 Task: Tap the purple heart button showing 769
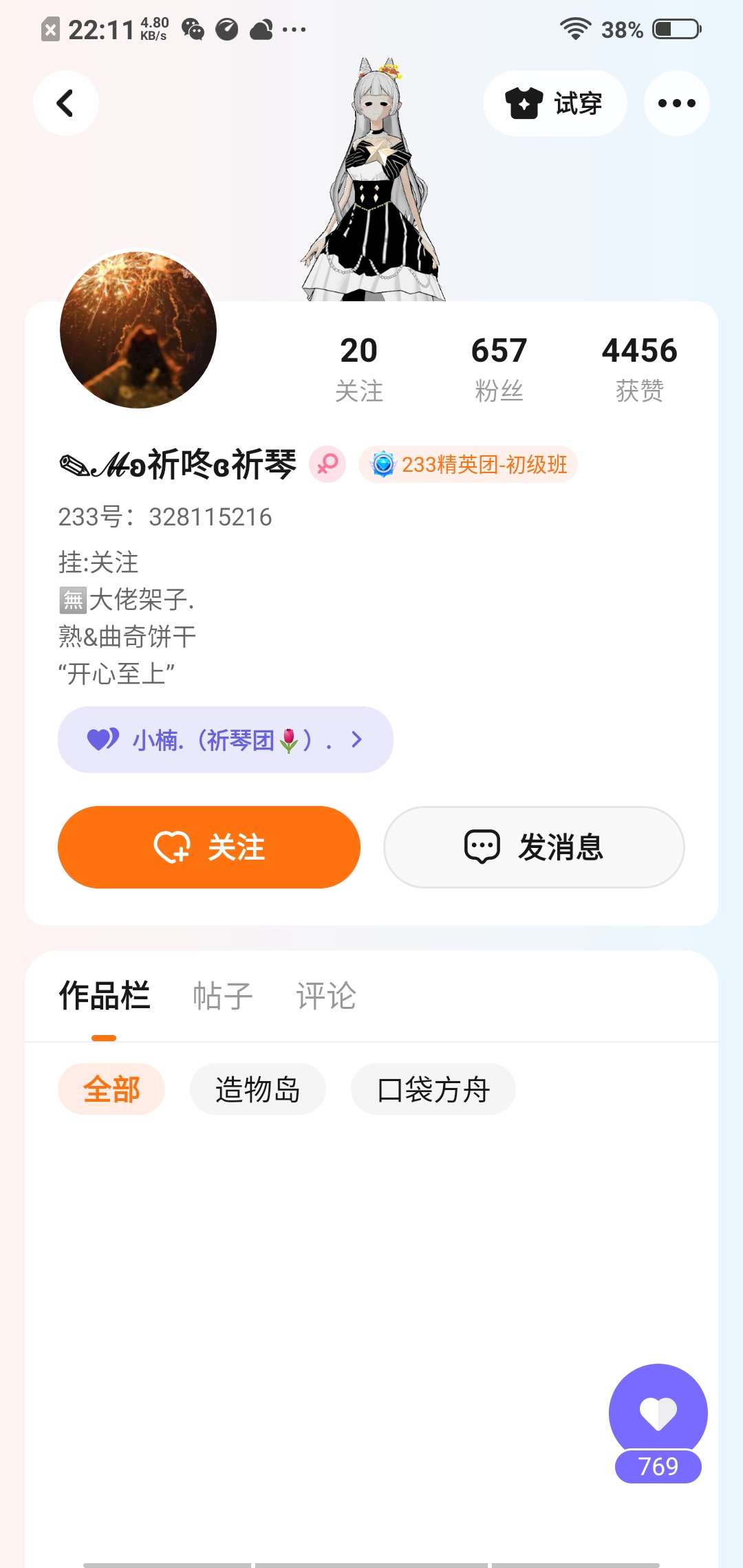point(658,1424)
